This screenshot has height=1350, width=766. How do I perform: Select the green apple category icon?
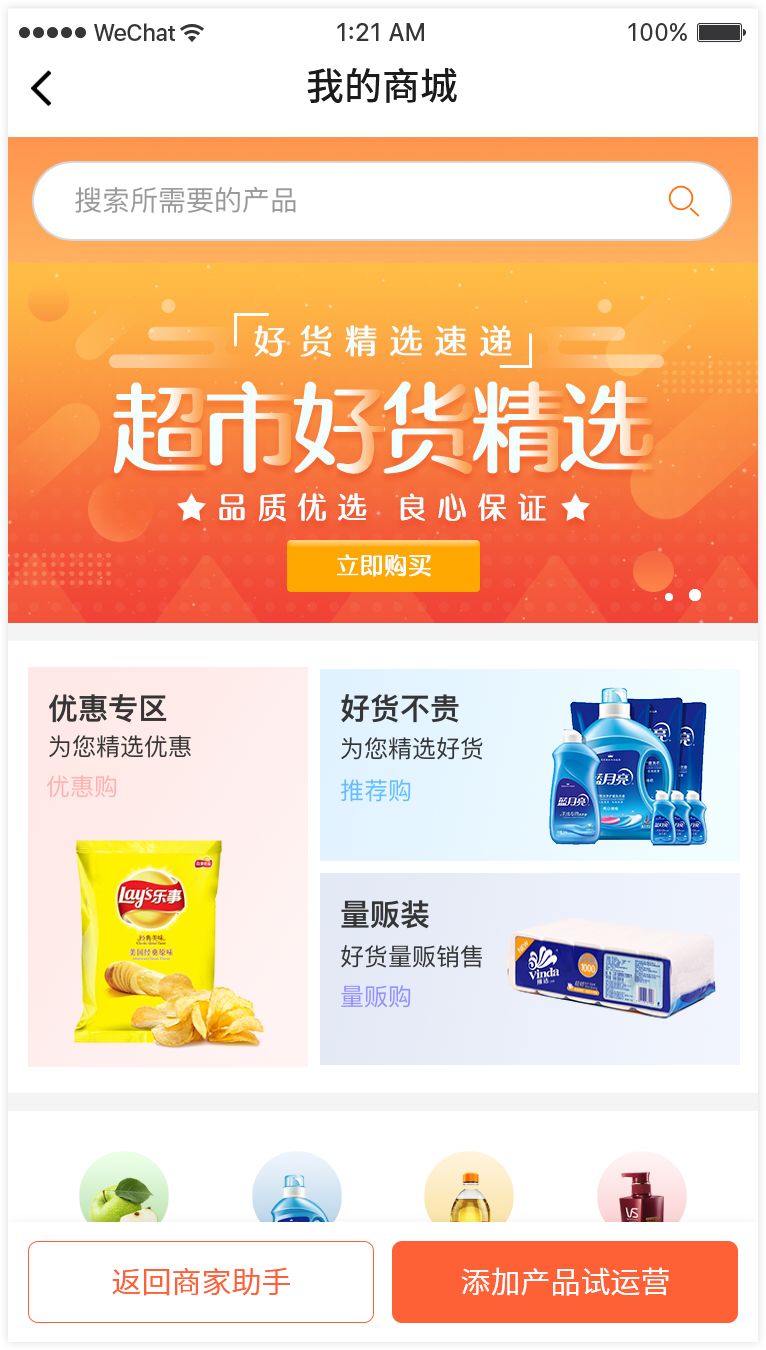pos(124,1190)
